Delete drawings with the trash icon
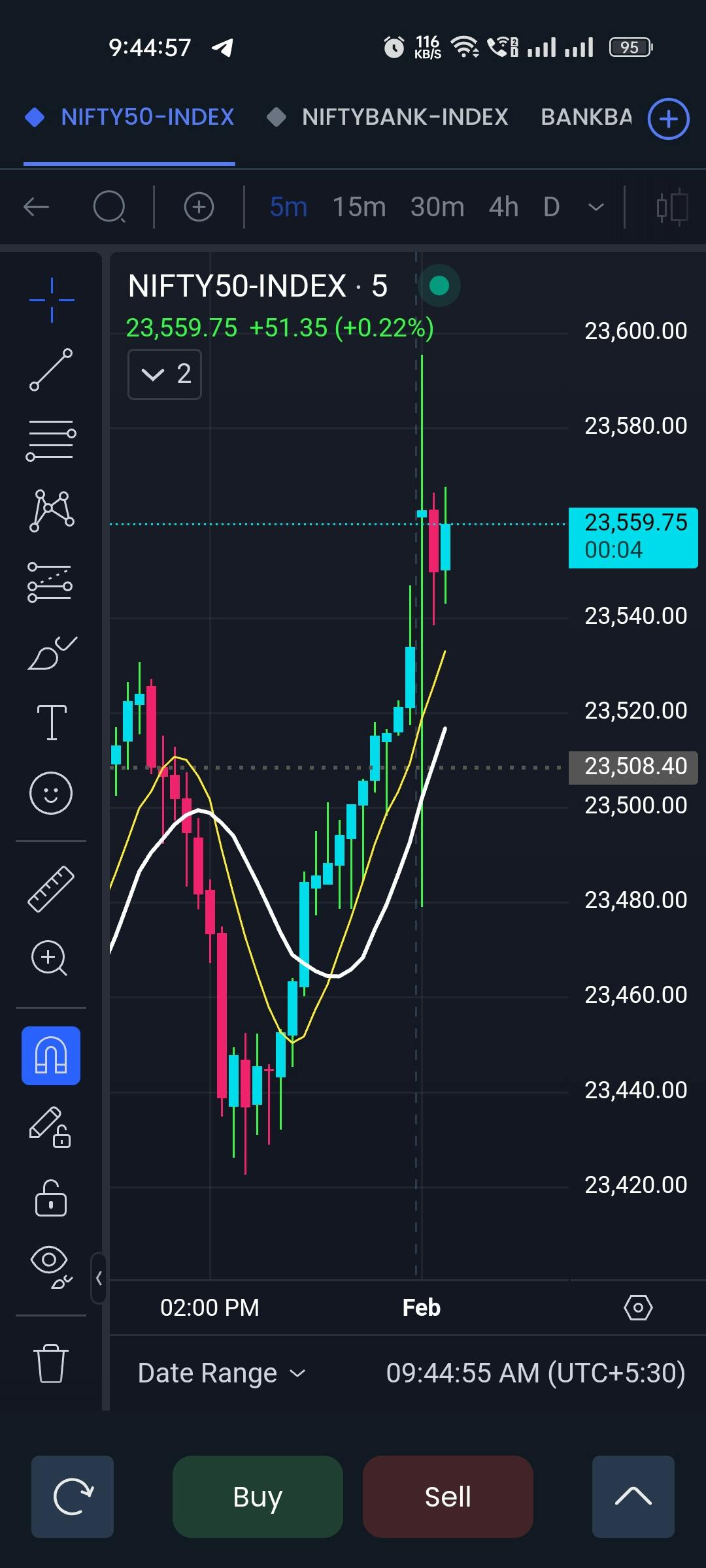The height and width of the screenshot is (1568, 706). [x=51, y=1364]
